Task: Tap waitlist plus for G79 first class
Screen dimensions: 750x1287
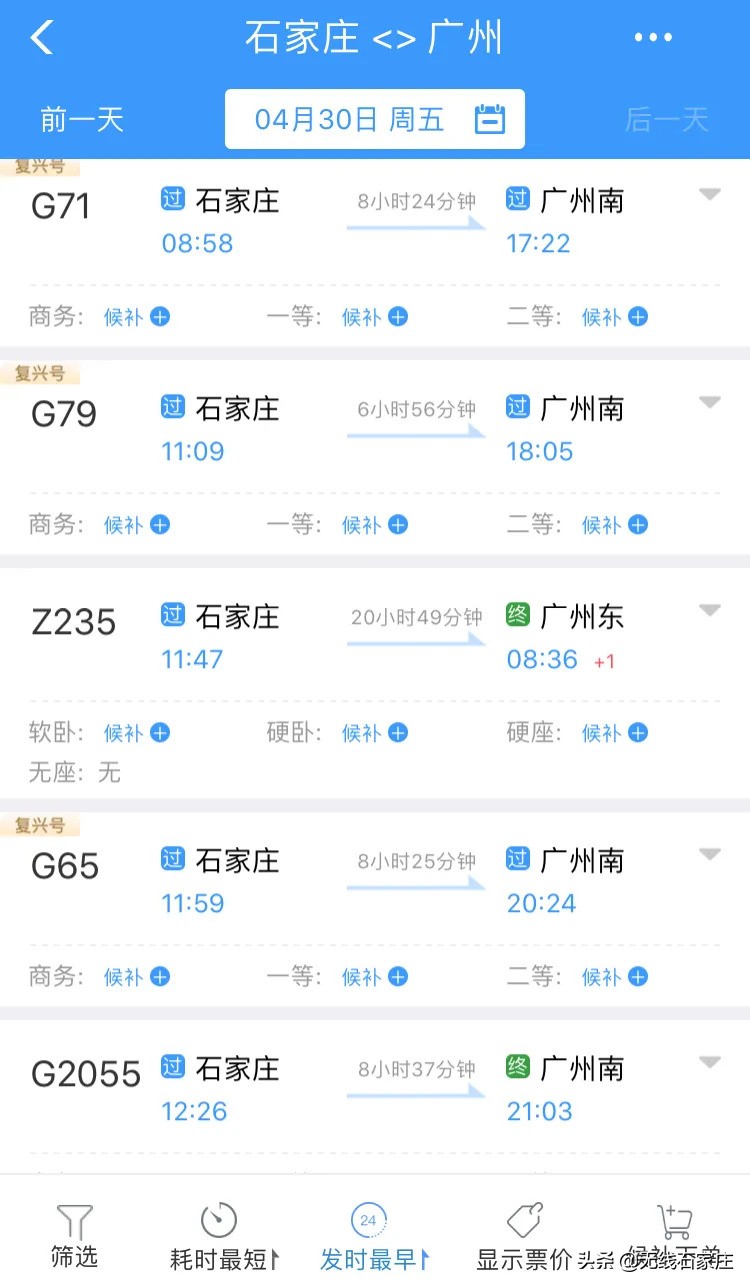Action: point(375,524)
